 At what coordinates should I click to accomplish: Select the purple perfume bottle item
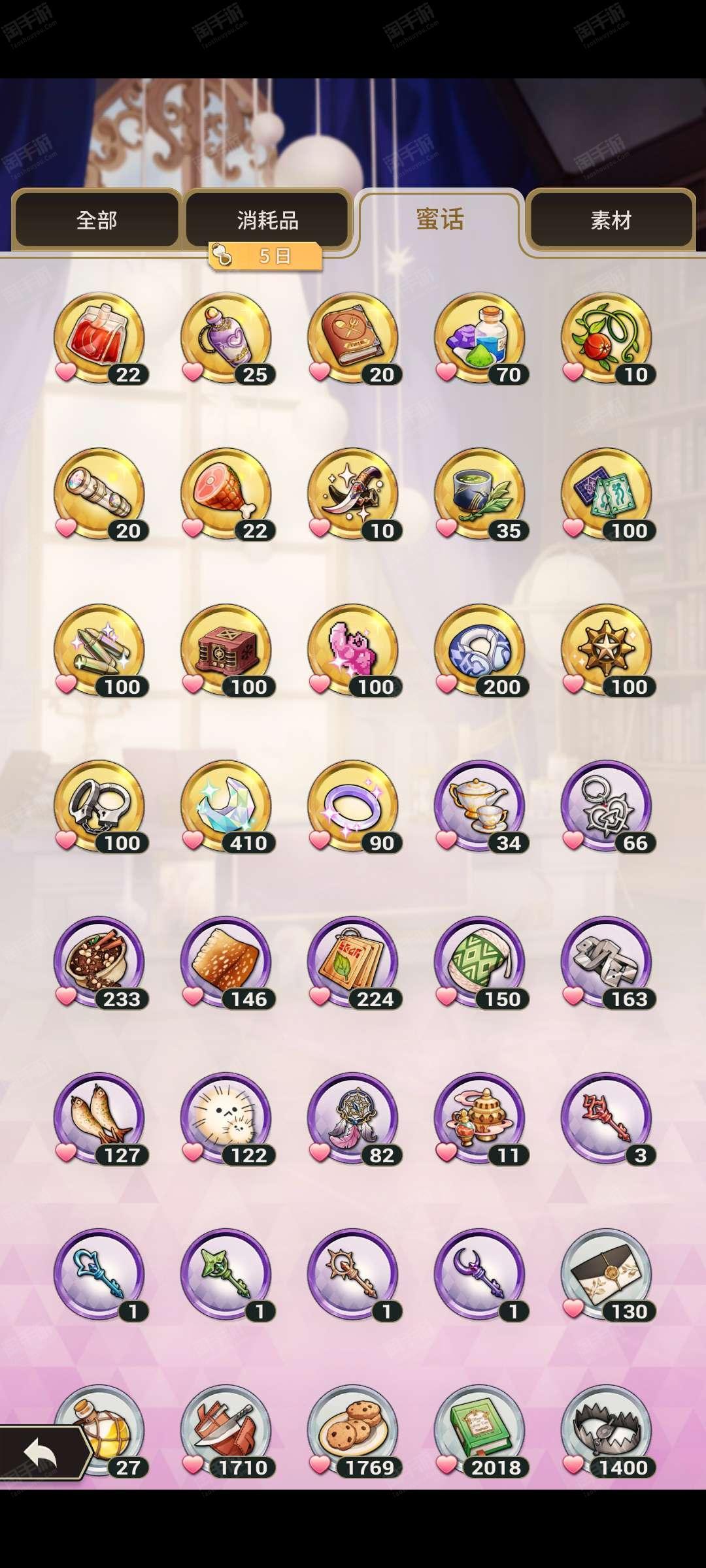226,338
